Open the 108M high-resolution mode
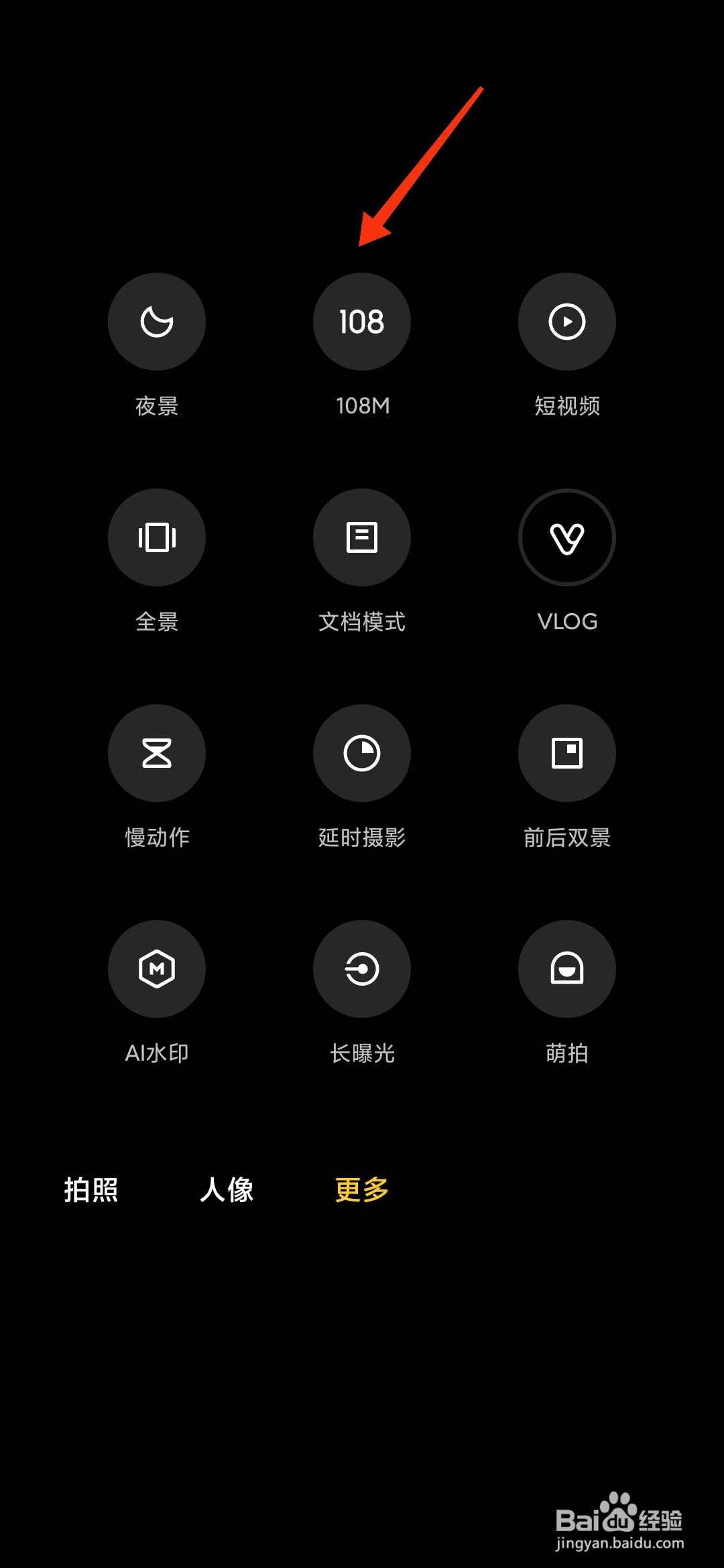 (x=361, y=322)
